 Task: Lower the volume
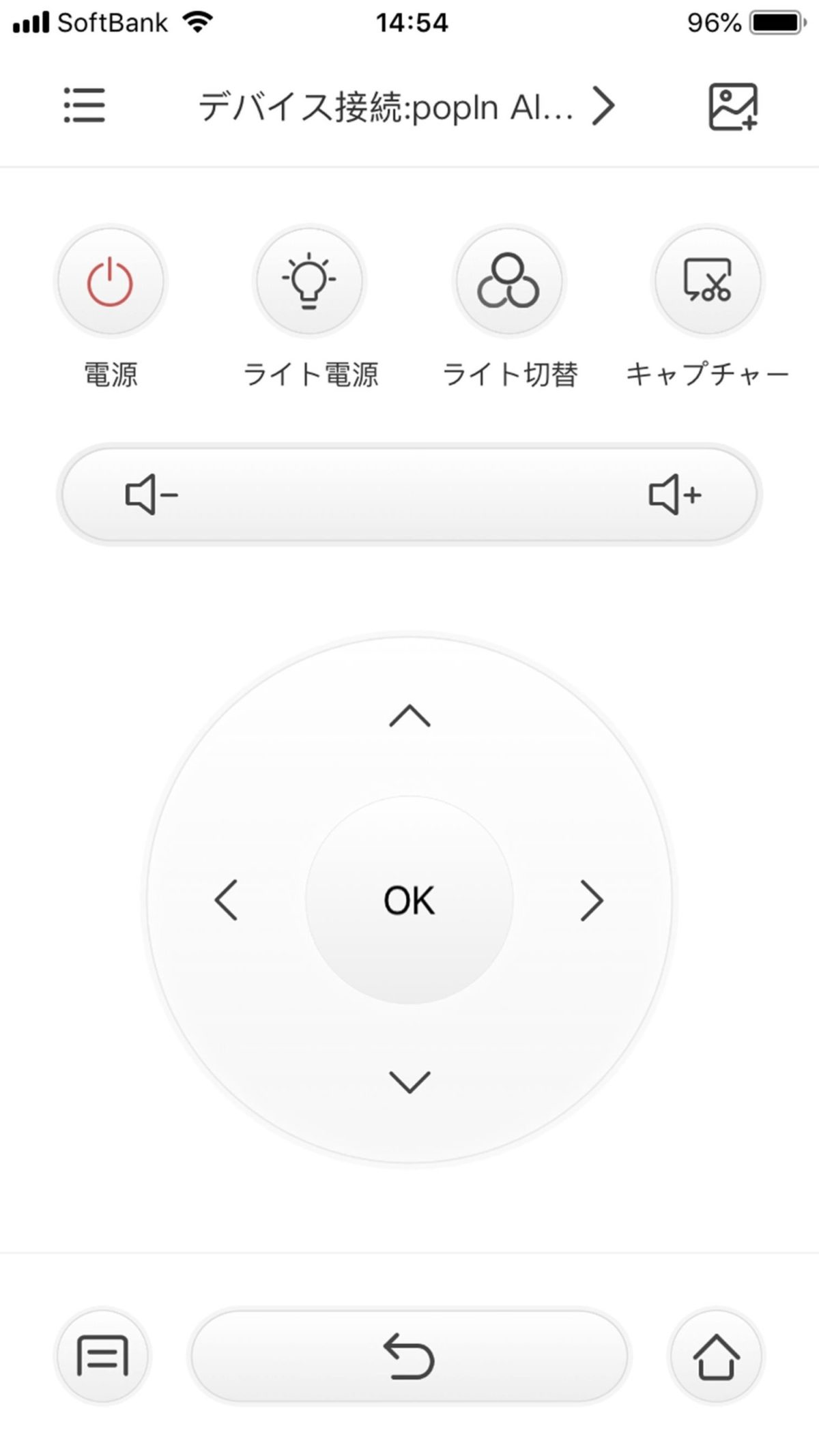(x=152, y=494)
